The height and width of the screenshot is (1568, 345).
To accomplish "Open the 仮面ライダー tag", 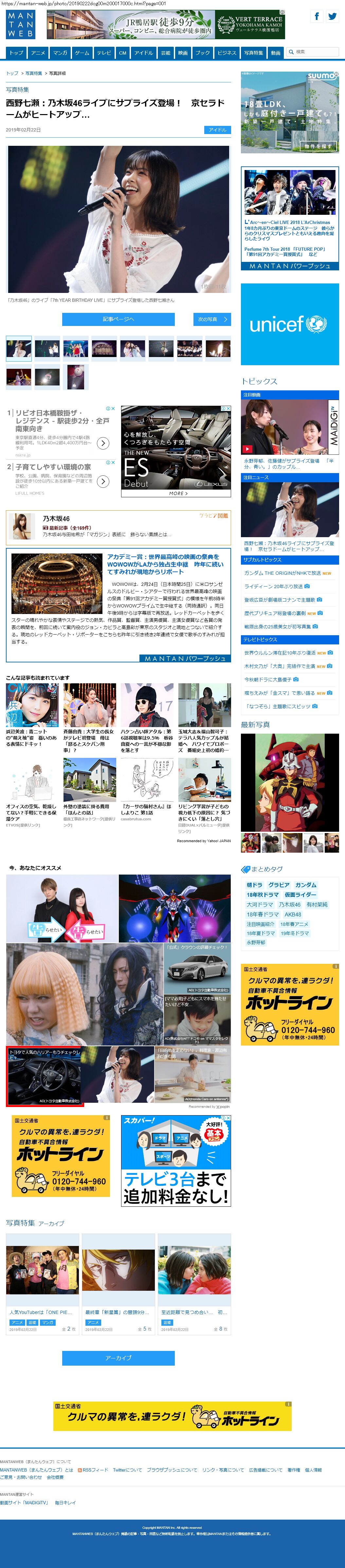I will pyautogui.click(x=300, y=895).
